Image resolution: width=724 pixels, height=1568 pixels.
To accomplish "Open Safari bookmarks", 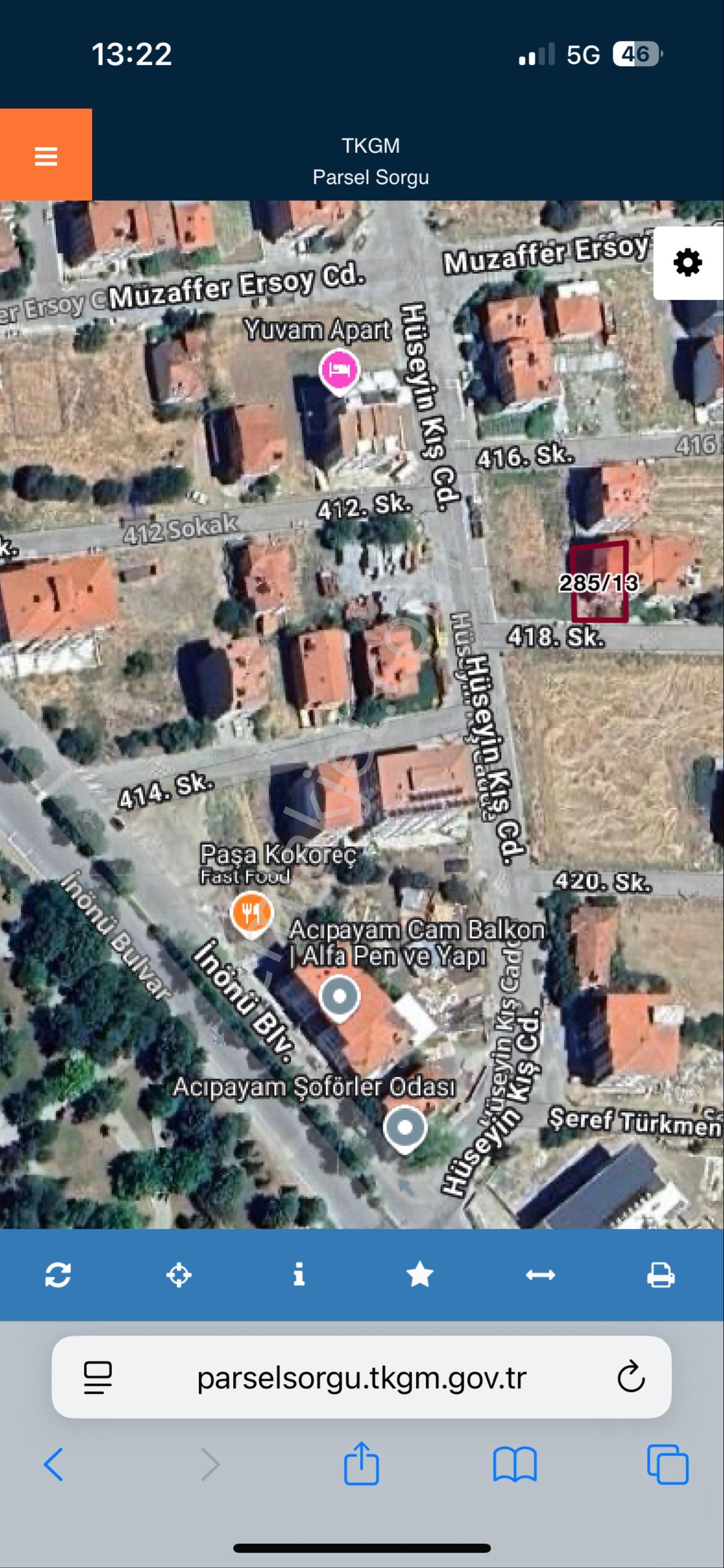I will coord(515,1465).
